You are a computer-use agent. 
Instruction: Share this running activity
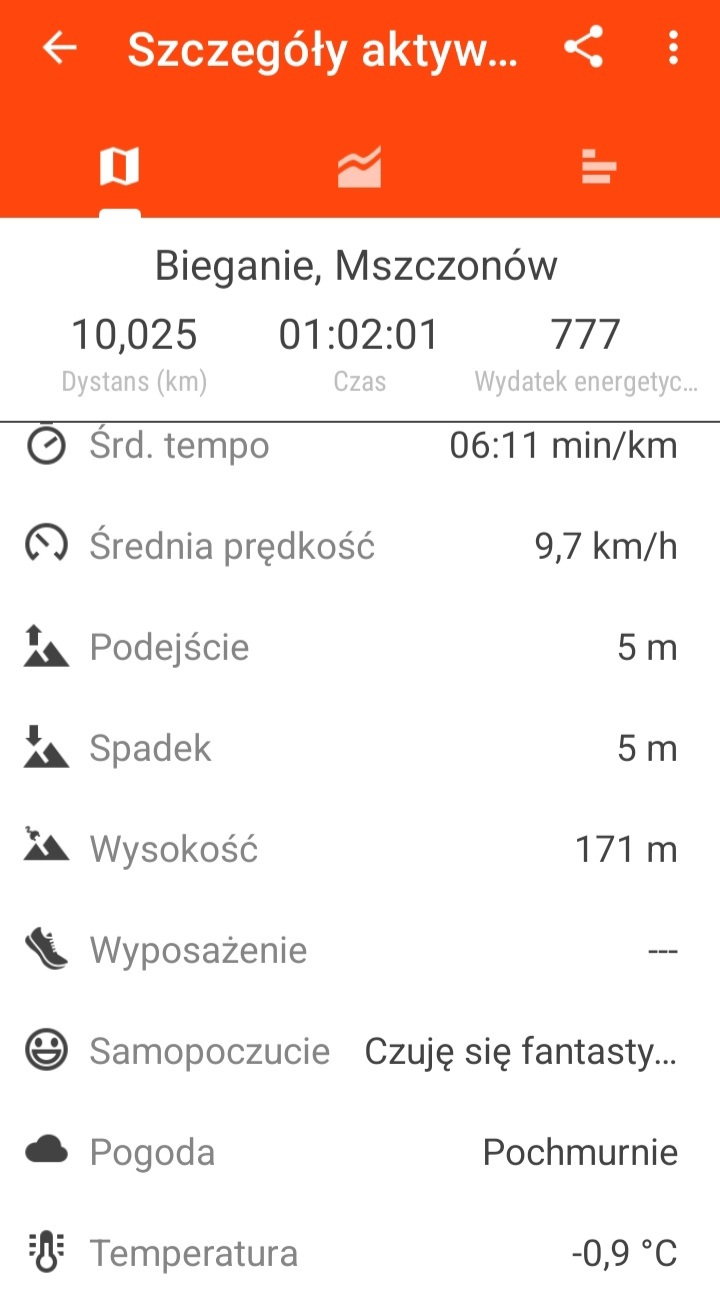point(583,48)
